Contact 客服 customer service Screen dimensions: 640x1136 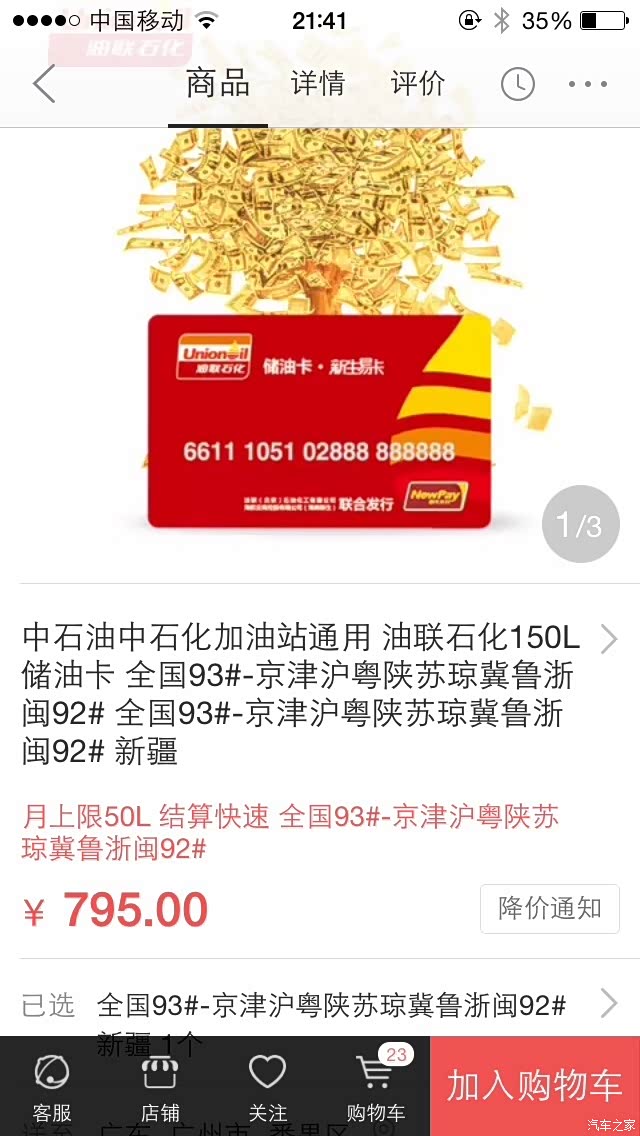point(52,1087)
